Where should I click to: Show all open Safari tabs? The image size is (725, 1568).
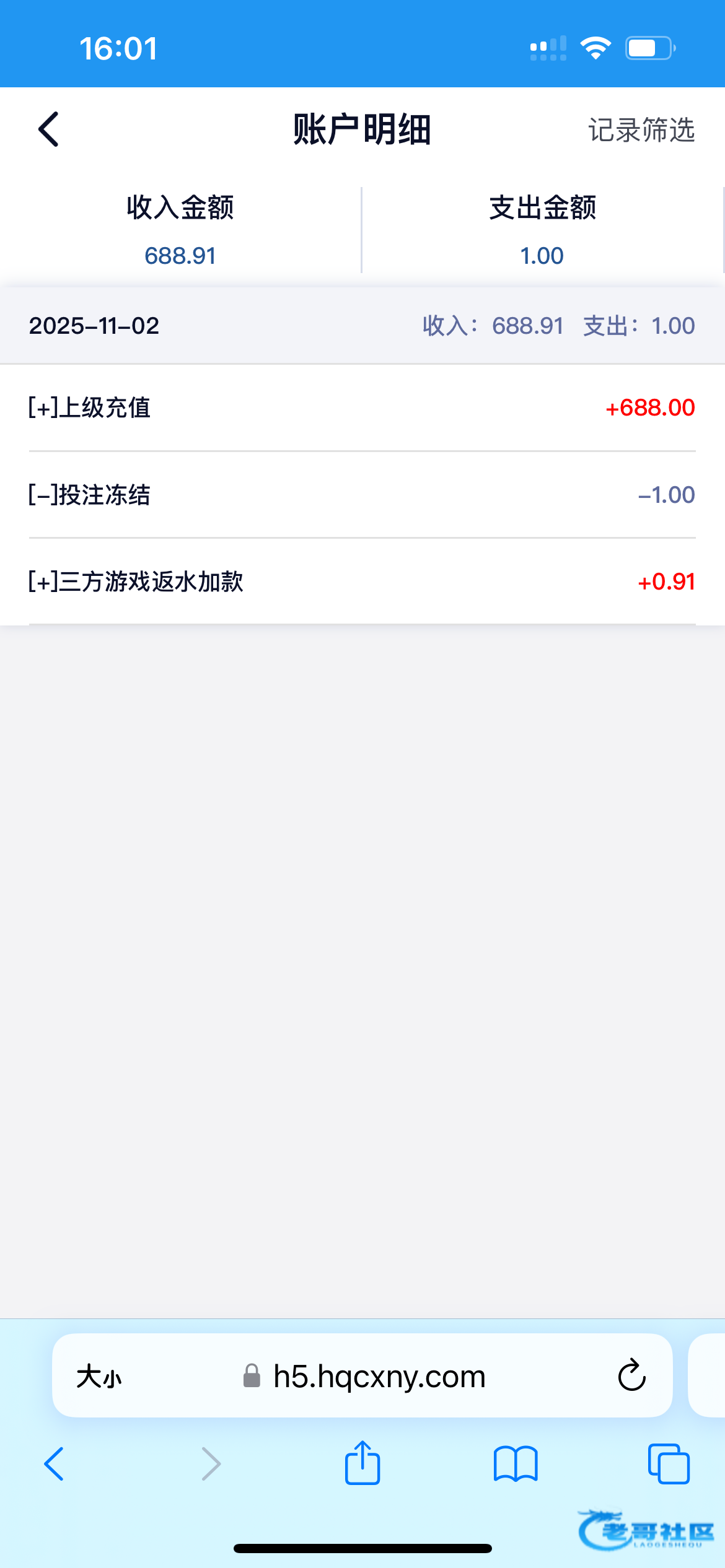[669, 1464]
